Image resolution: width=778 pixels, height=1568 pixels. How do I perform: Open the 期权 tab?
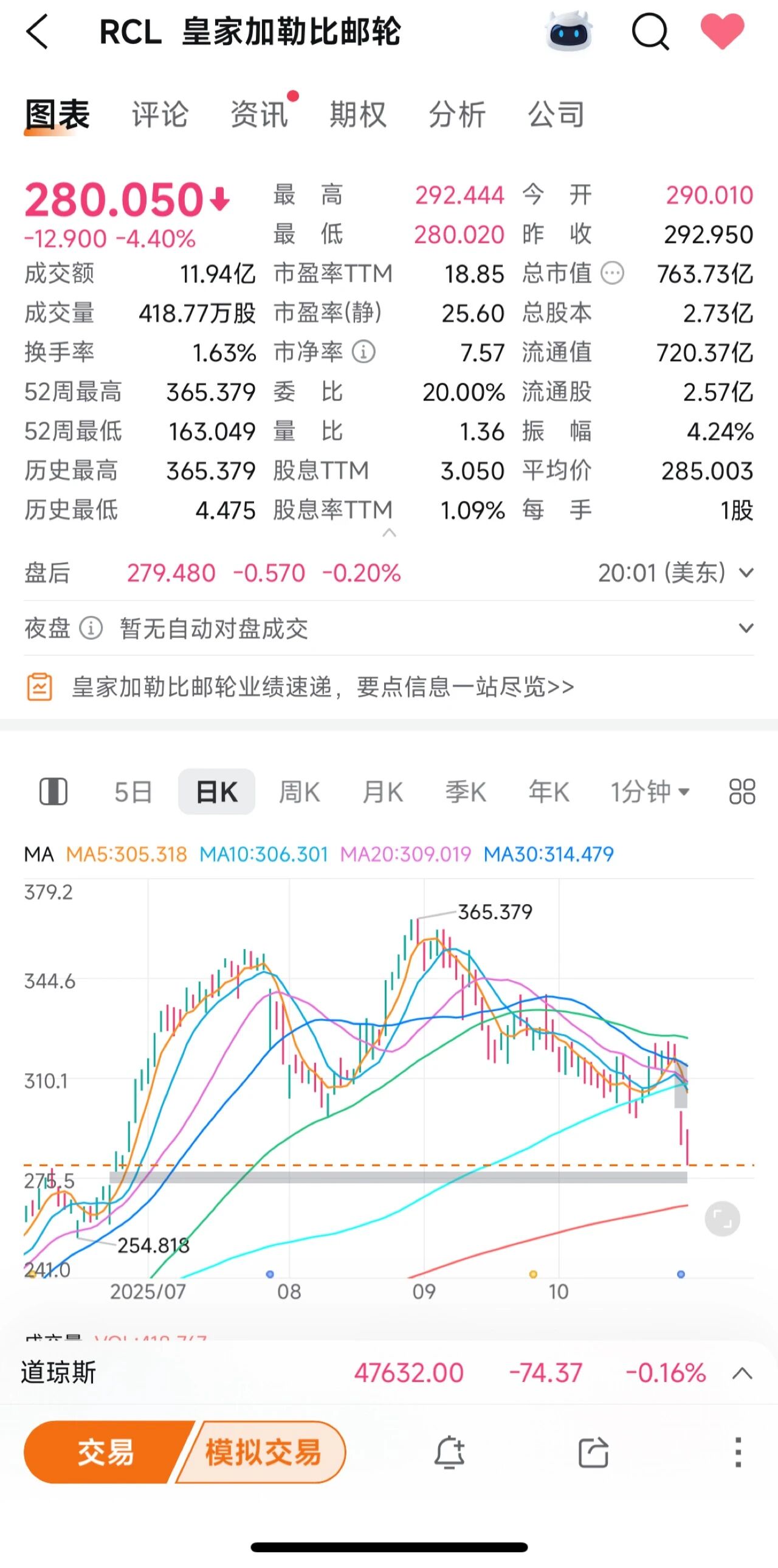tap(357, 114)
